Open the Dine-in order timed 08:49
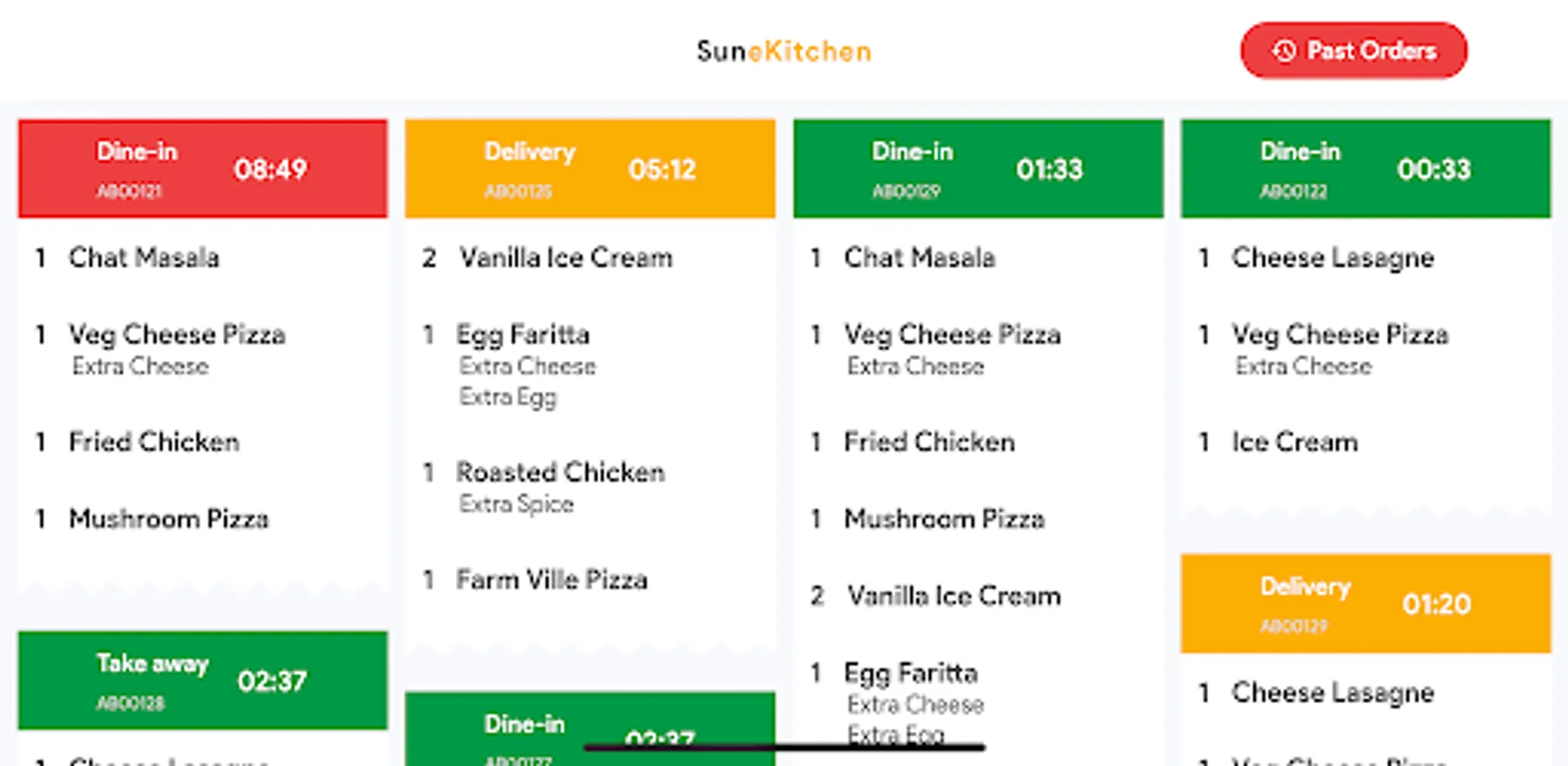 [202, 169]
